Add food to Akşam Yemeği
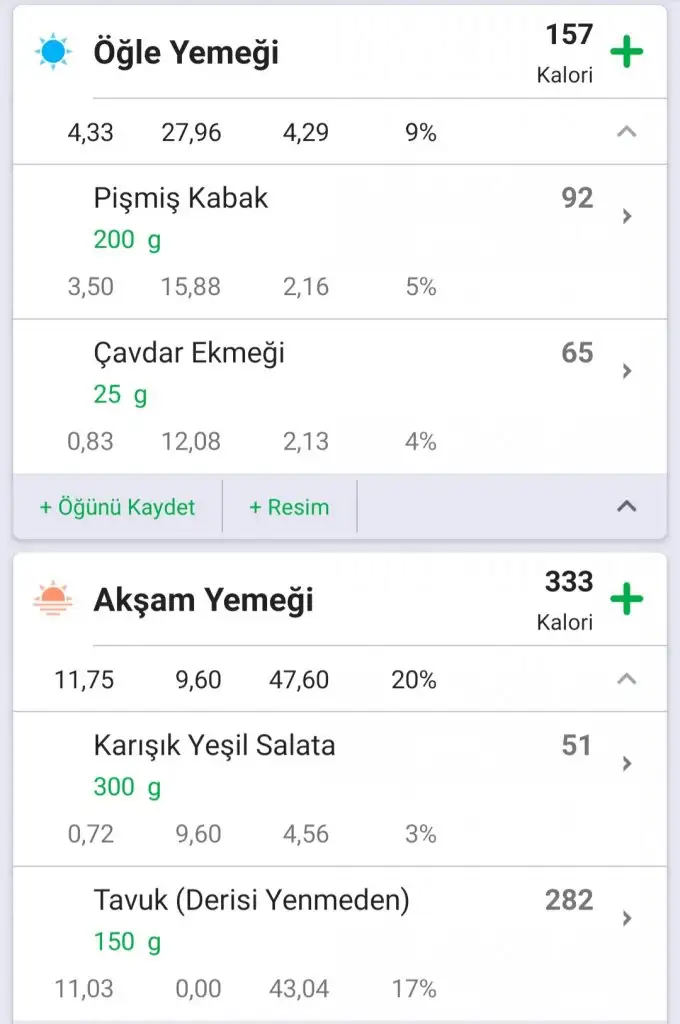This screenshot has width=680, height=1024. [x=626, y=600]
